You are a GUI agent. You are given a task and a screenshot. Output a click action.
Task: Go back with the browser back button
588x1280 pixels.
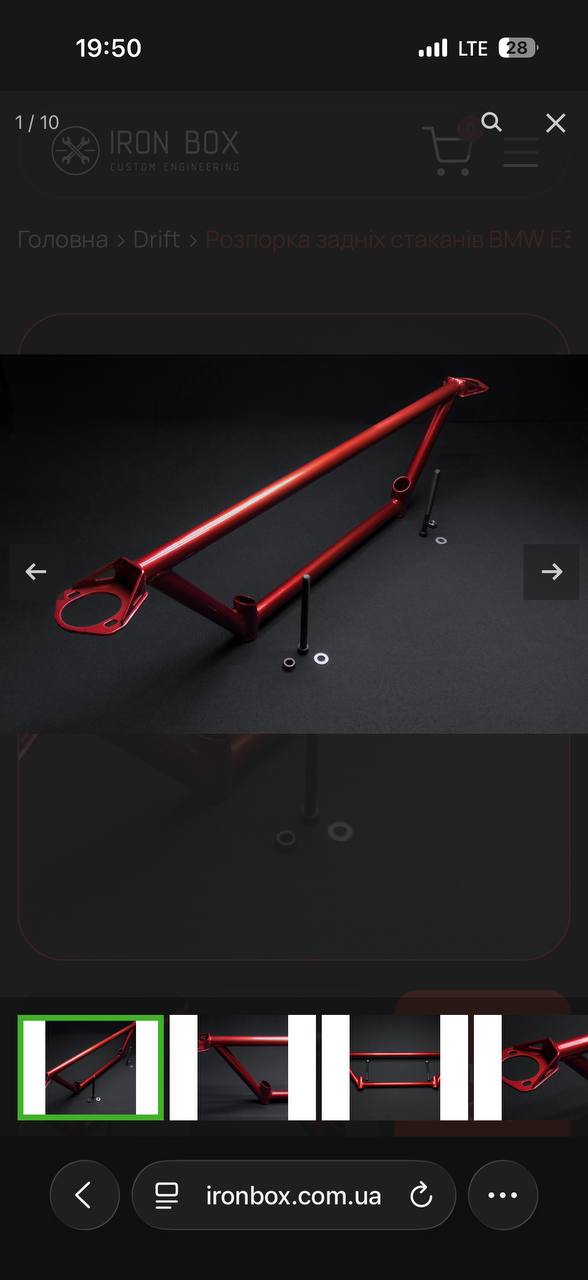84,1195
